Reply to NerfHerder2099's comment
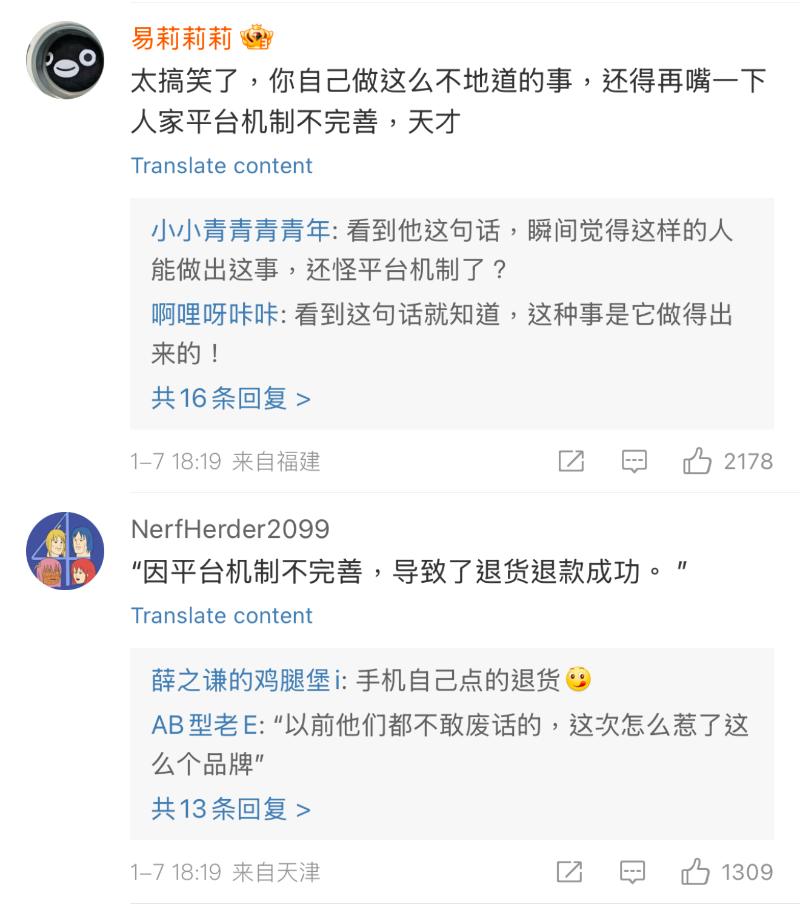Image resolution: width=800 pixels, height=913 pixels. pos(632,872)
